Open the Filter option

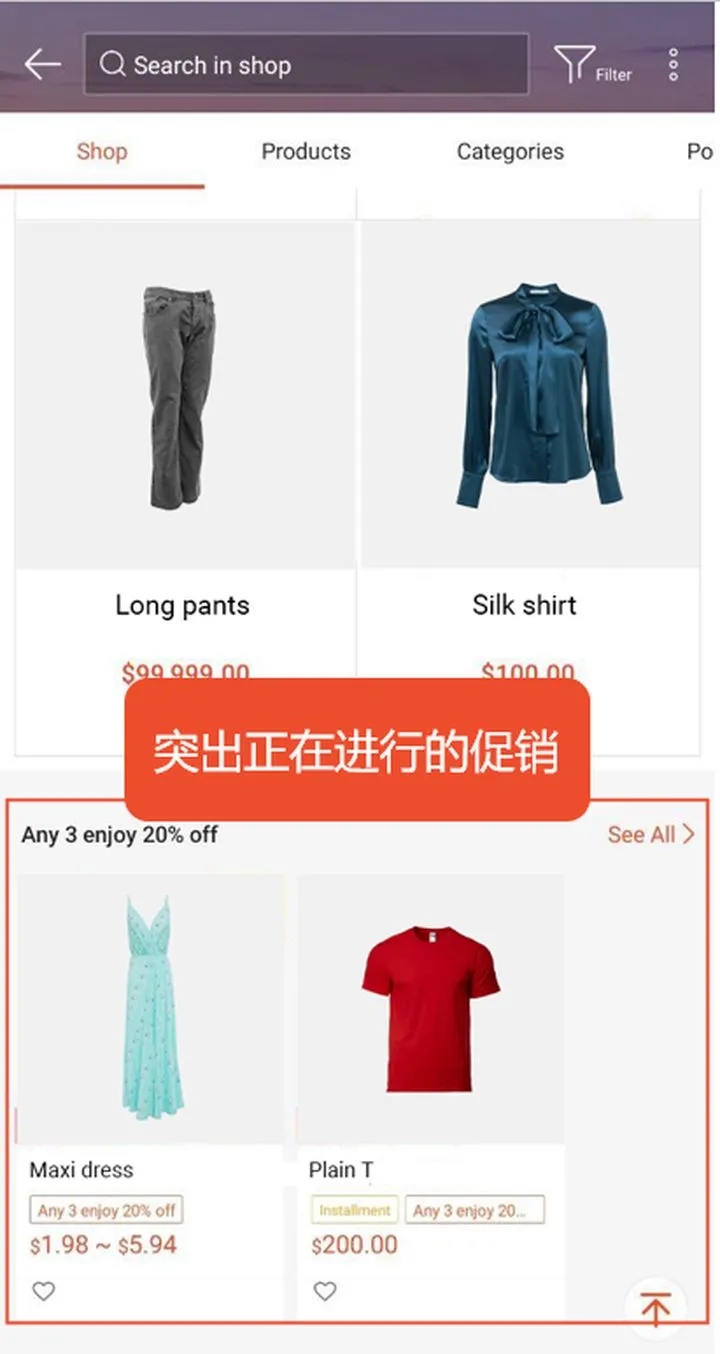click(591, 67)
